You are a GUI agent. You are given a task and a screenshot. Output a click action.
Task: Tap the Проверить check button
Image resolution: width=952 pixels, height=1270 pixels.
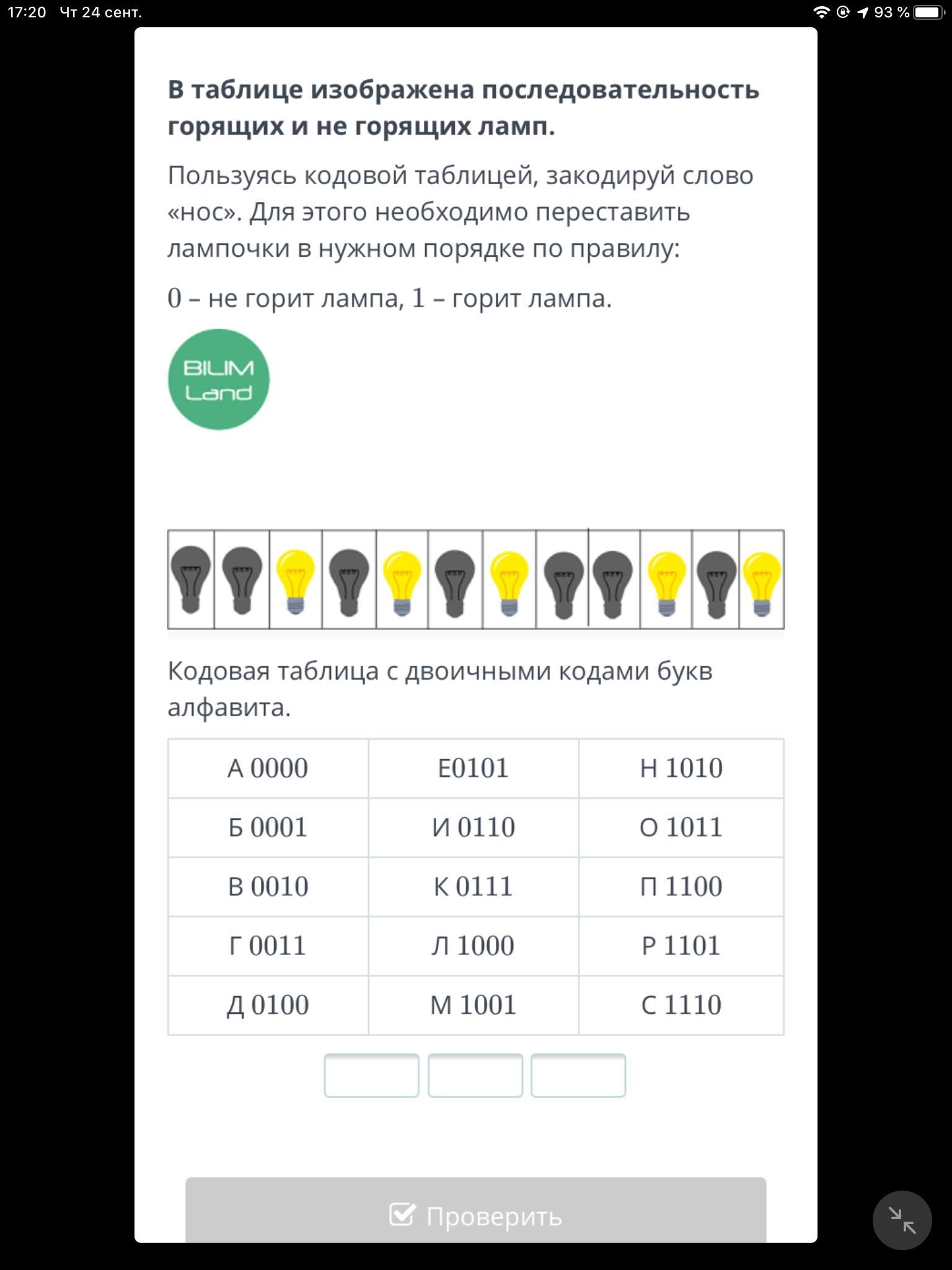[475, 1210]
